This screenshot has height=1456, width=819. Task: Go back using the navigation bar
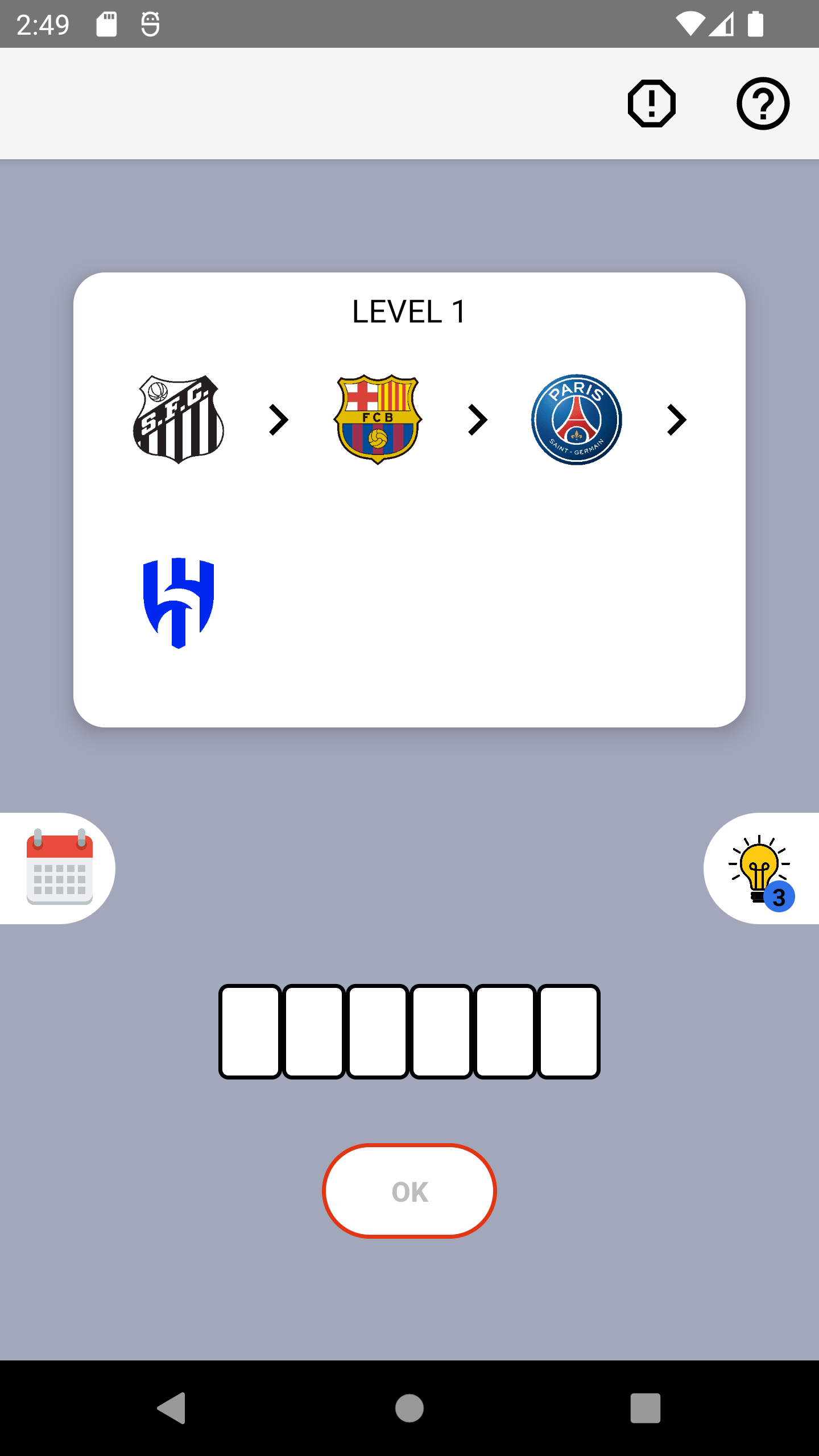pyautogui.click(x=172, y=1408)
